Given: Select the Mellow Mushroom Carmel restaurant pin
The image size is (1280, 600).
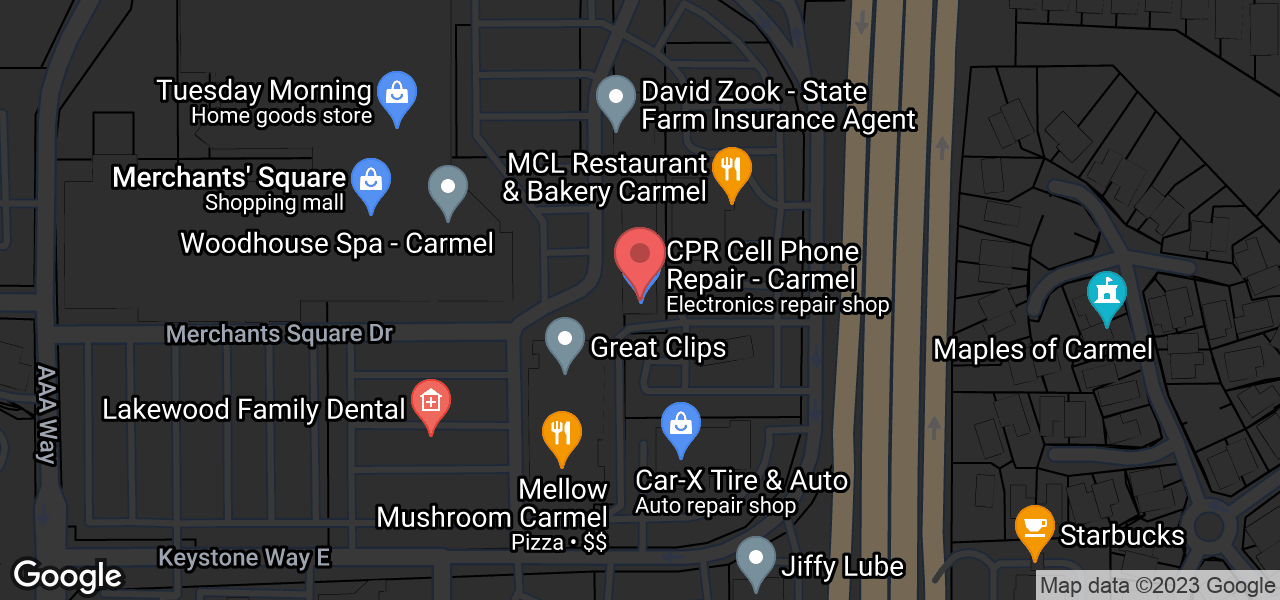Looking at the screenshot, I should point(561,434).
